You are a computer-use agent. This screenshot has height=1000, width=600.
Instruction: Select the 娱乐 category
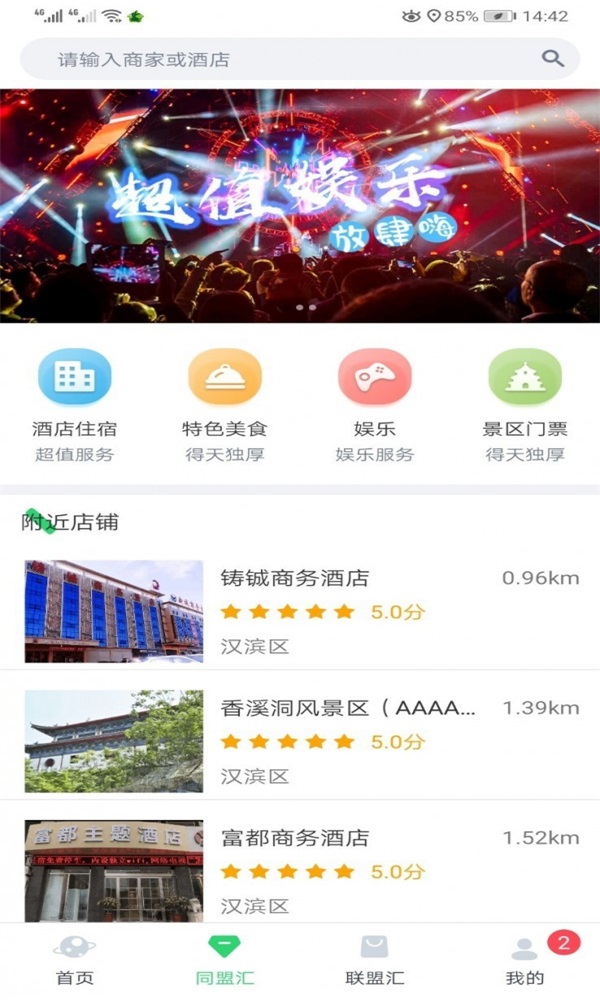(x=375, y=405)
